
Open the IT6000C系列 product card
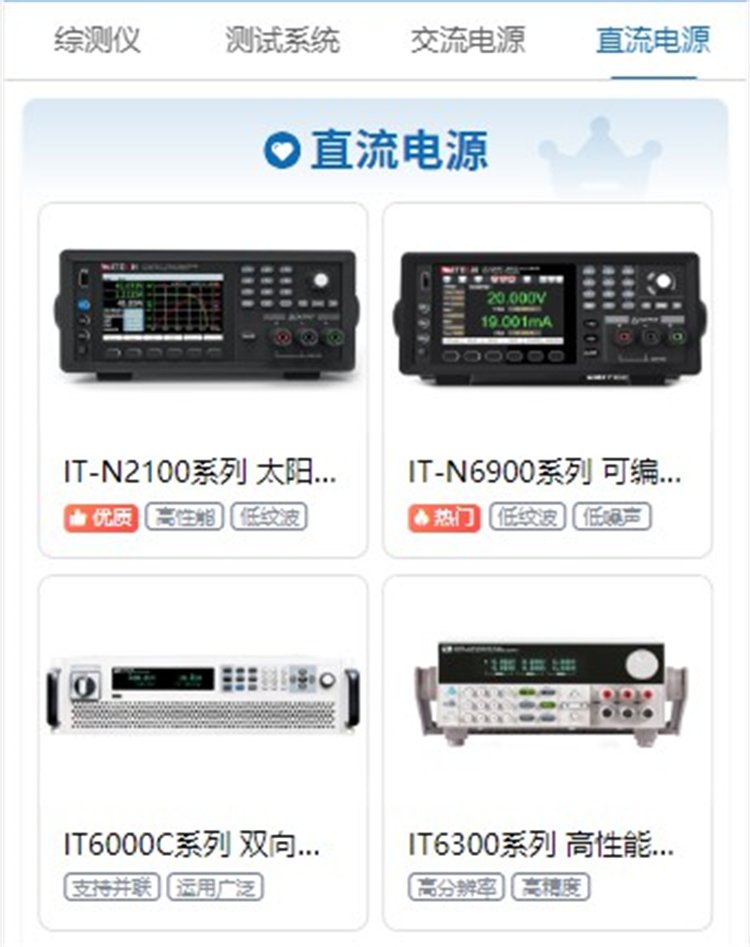[x=203, y=752]
